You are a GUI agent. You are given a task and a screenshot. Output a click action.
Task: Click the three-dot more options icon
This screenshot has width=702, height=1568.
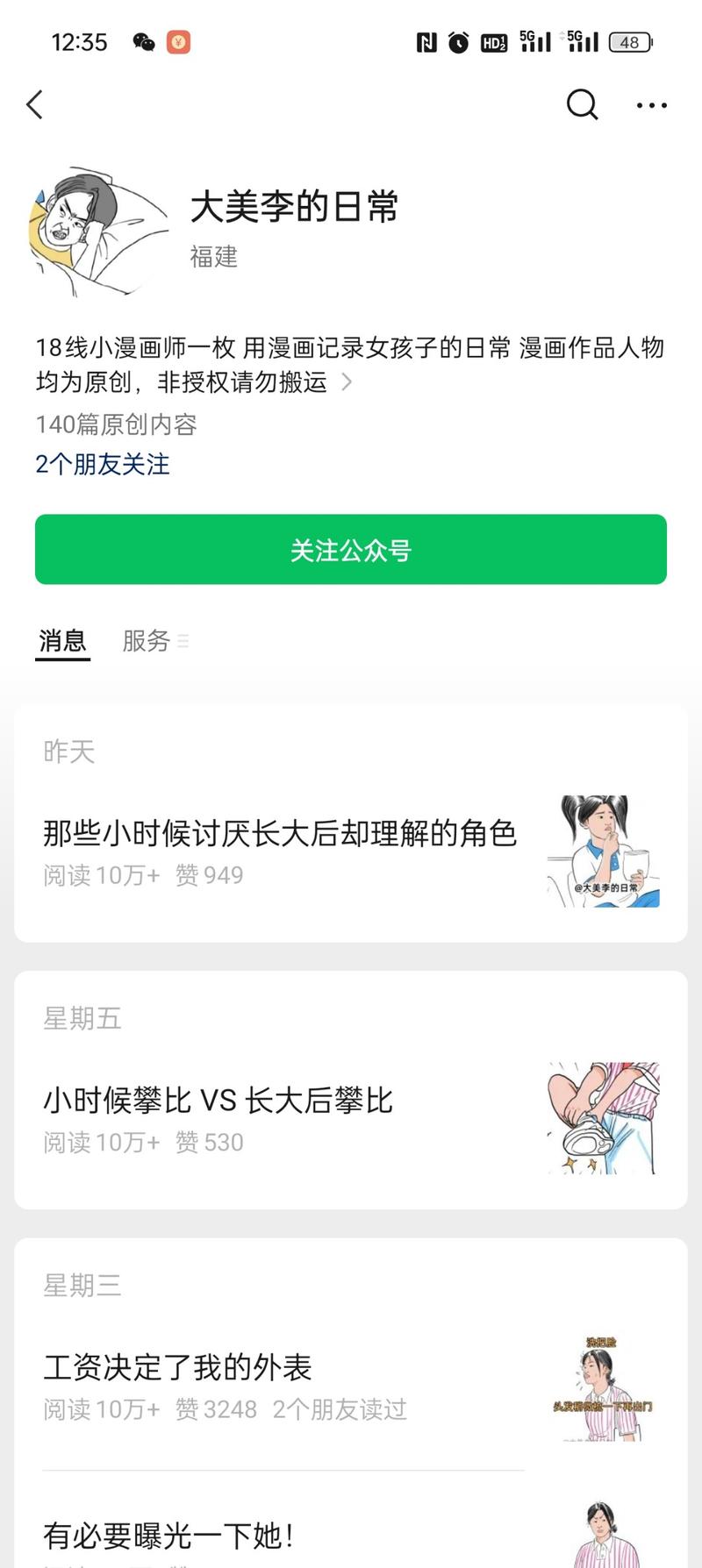(x=651, y=105)
